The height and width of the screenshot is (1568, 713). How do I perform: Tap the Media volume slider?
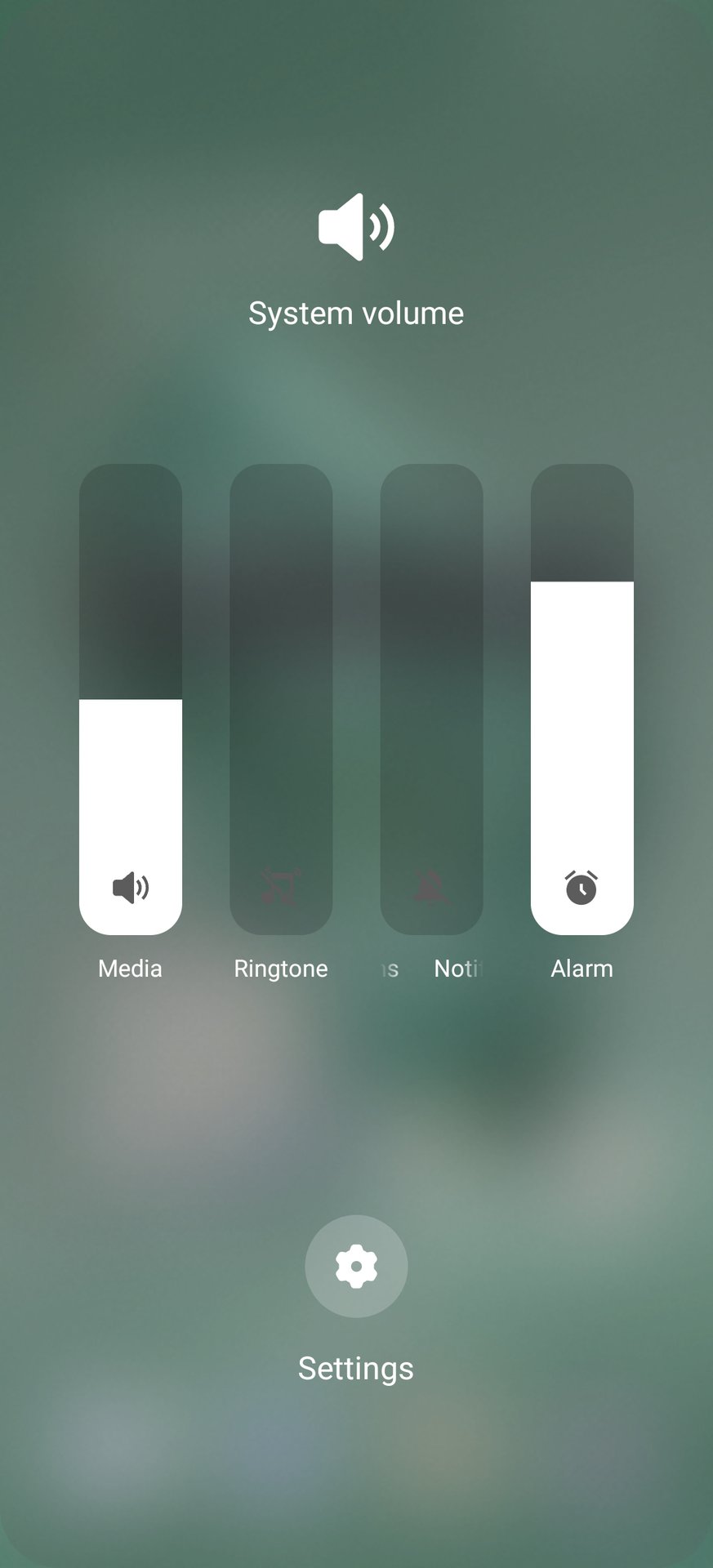tap(131, 699)
